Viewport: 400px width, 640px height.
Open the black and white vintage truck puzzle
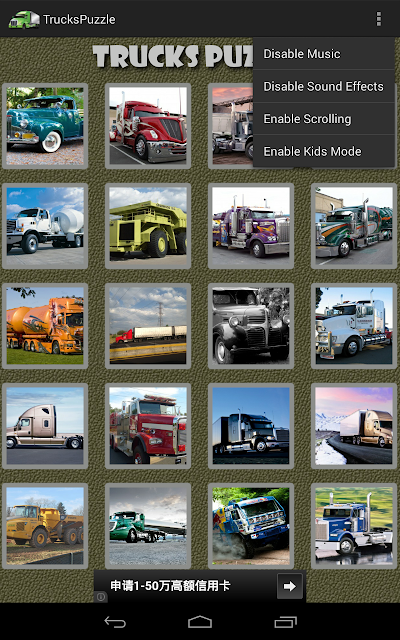tap(251, 326)
